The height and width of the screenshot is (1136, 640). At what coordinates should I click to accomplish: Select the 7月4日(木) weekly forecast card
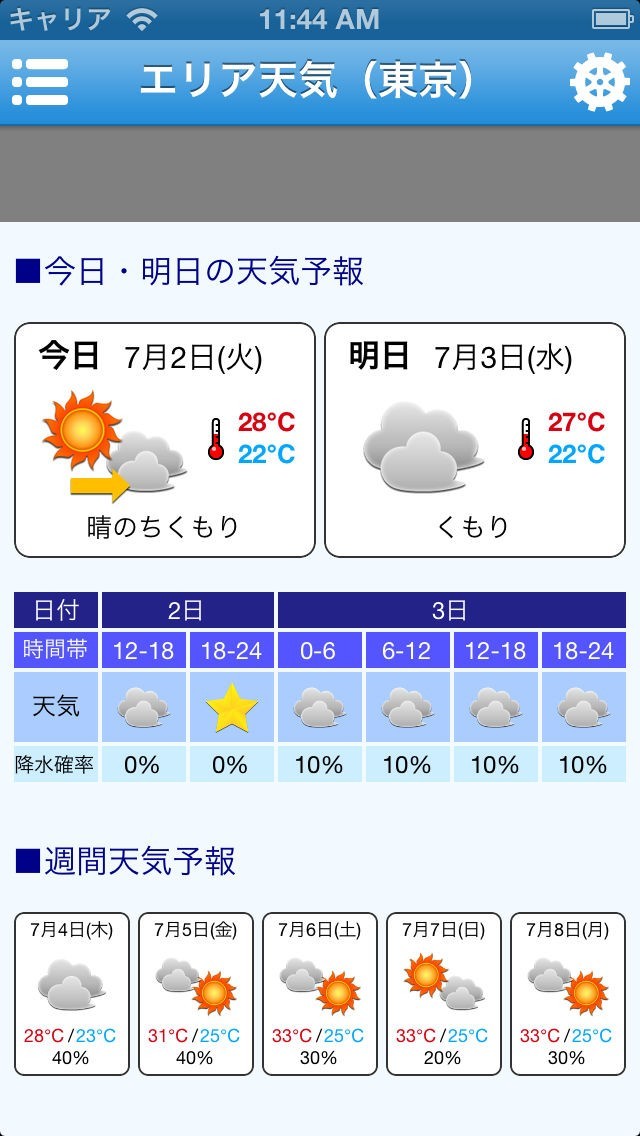coord(72,993)
